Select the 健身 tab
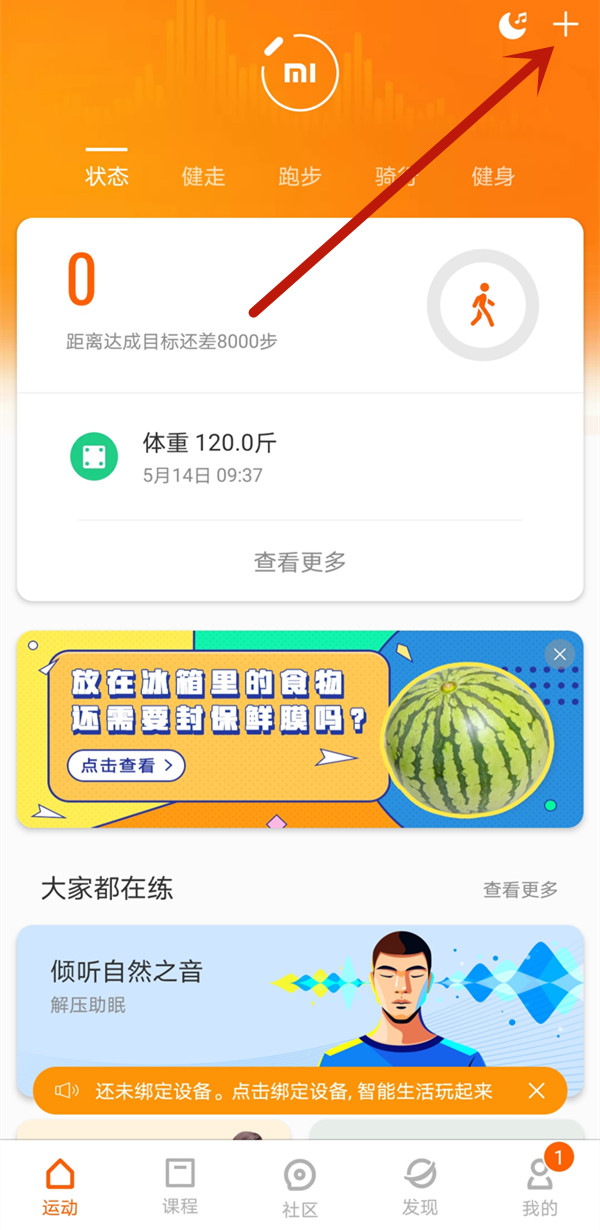 click(493, 177)
